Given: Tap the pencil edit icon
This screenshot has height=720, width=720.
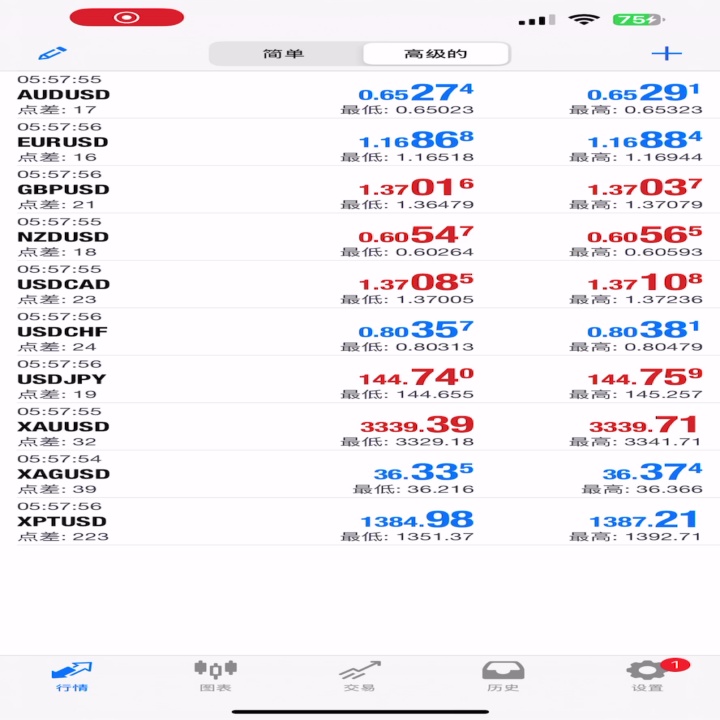Looking at the screenshot, I should tap(52, 53).
